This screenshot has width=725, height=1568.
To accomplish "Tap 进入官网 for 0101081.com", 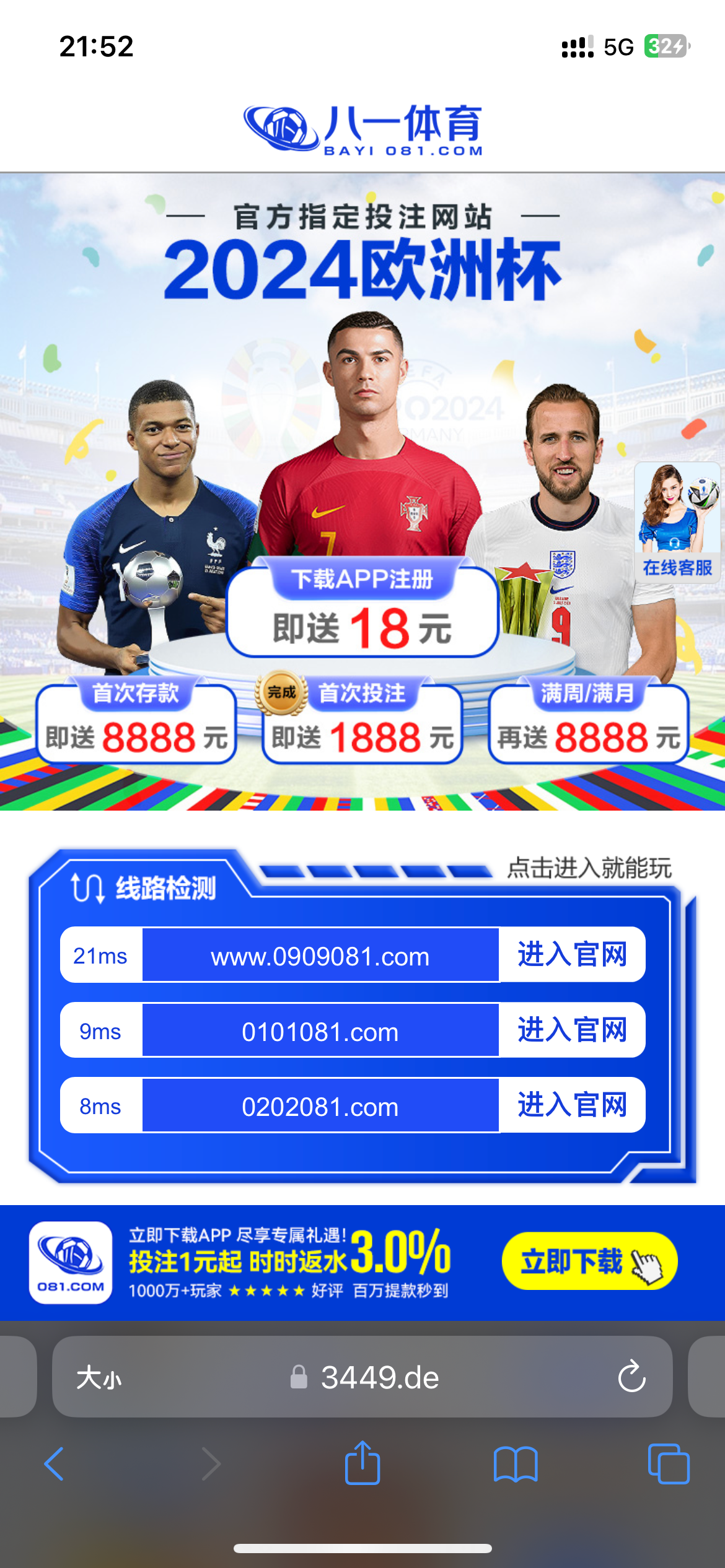I will pos(571,1030).
